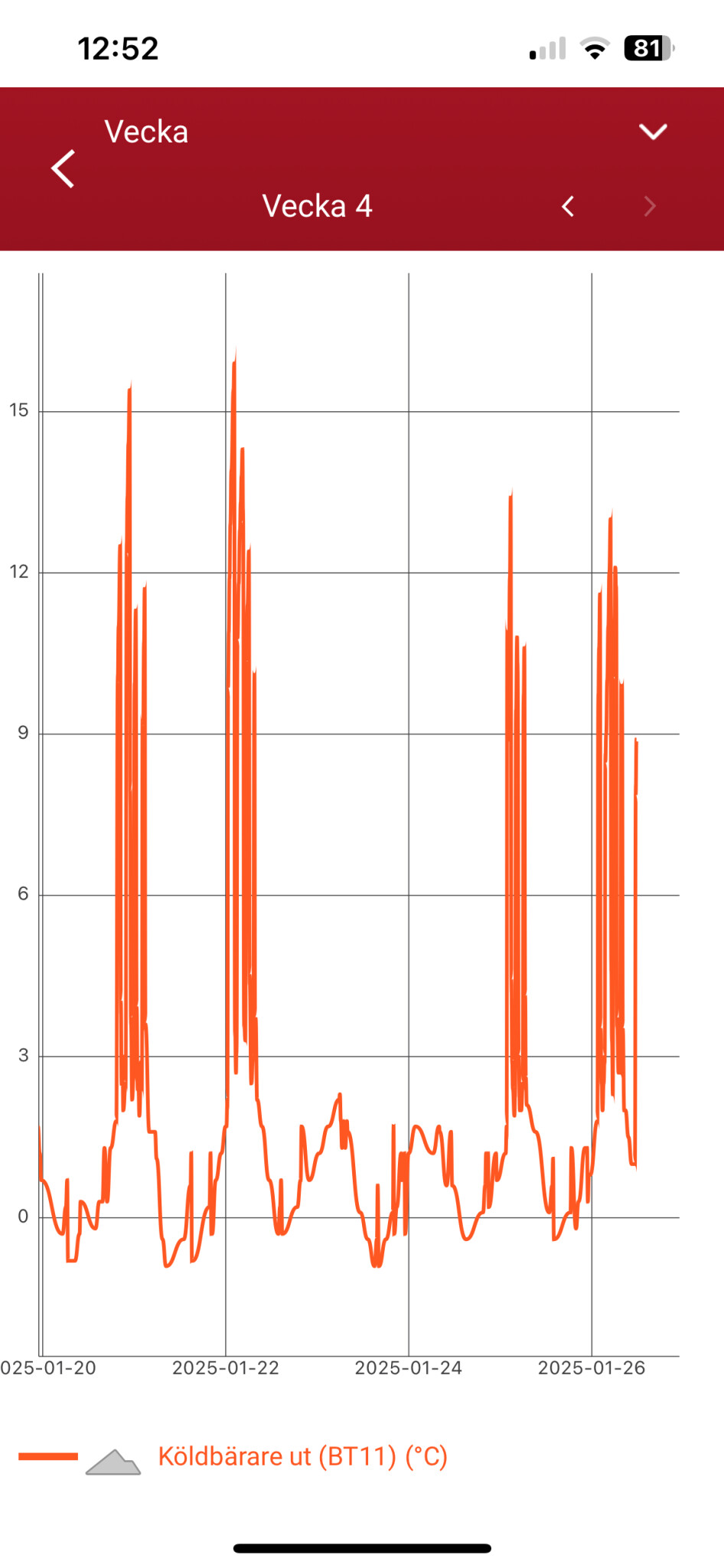Expand the Vecka period dropdown

pyautogui.click(x=652, y=132)
